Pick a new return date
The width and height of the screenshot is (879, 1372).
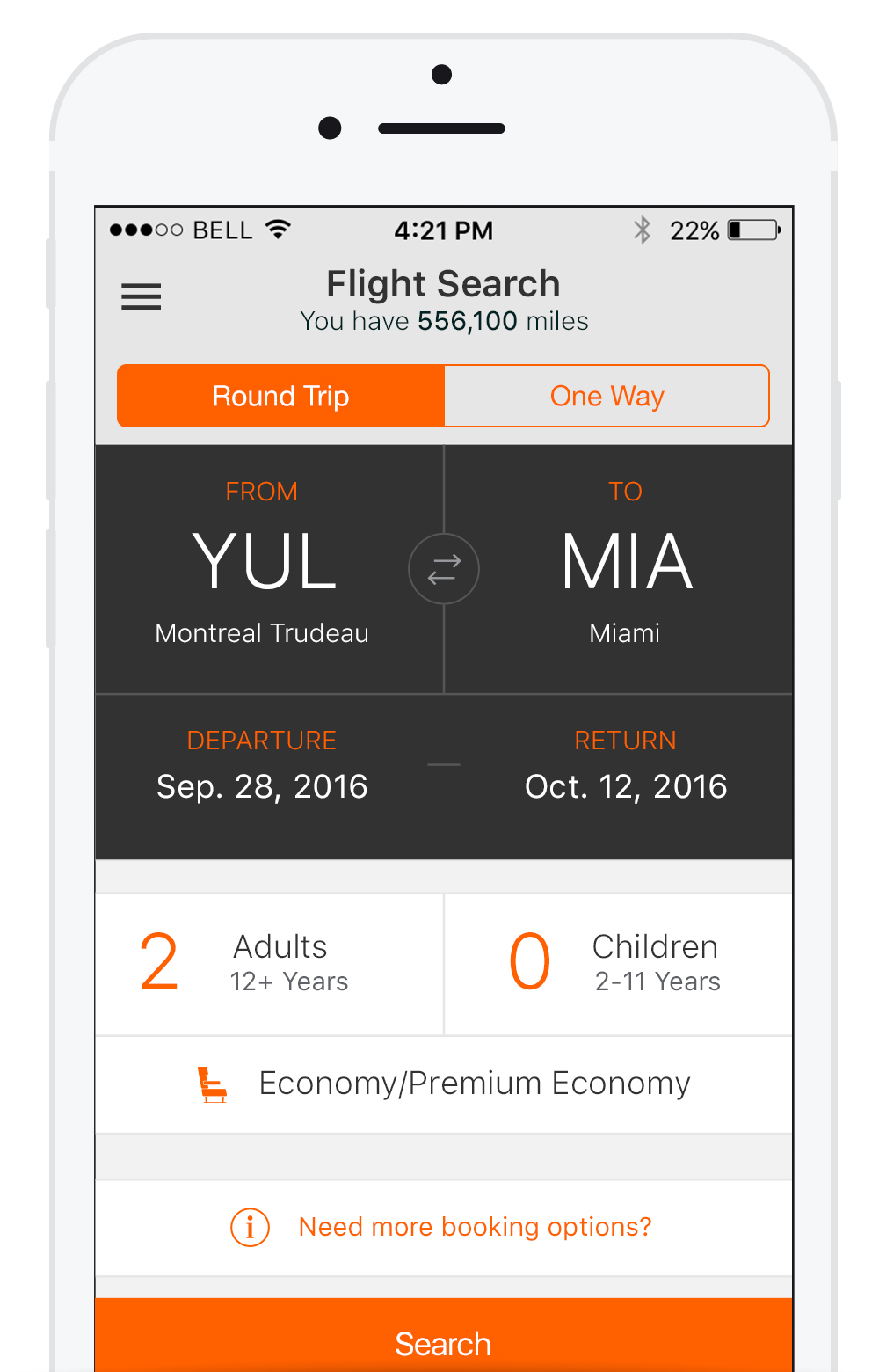click(626, 767)
